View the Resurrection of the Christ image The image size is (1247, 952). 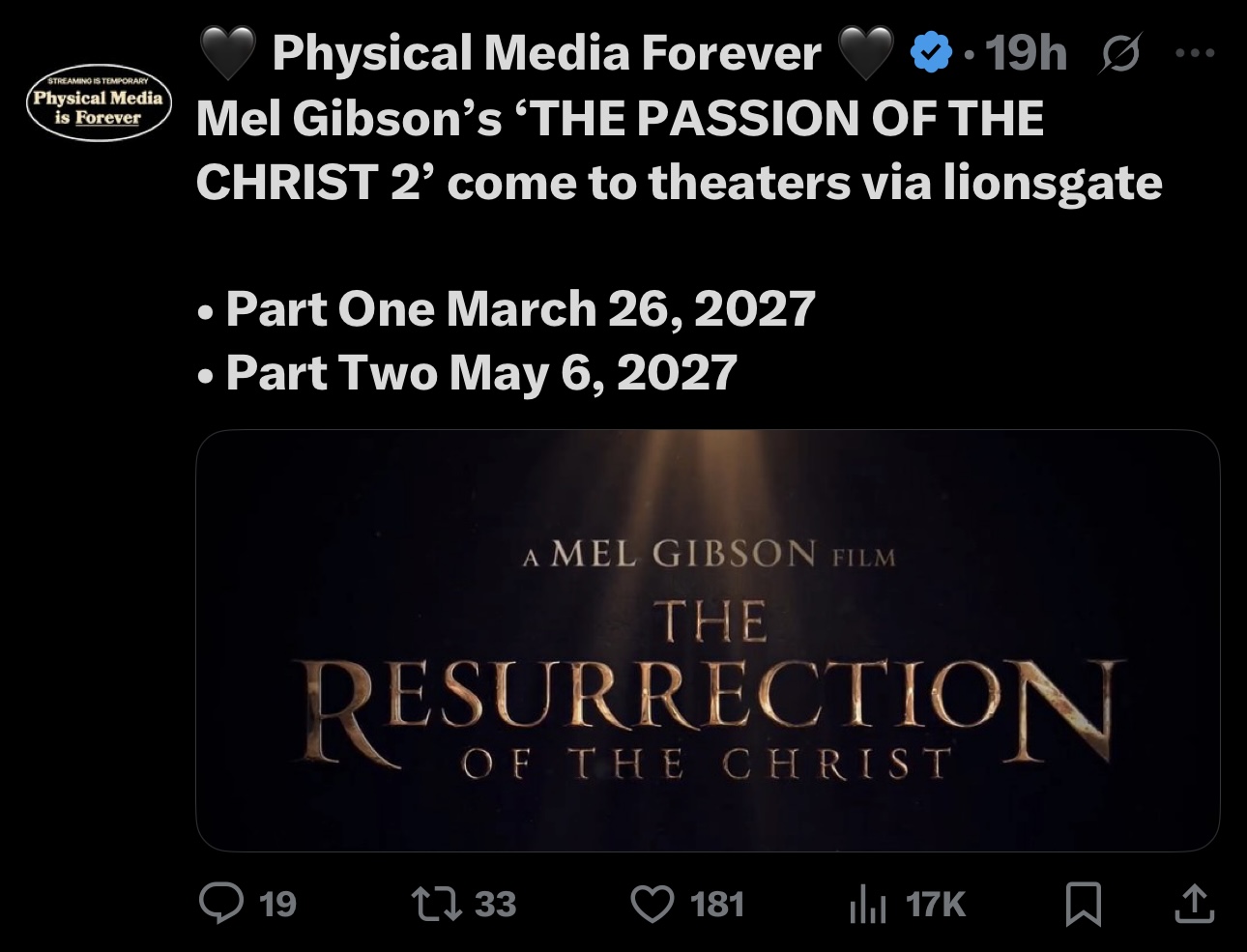click(x=708, y=640)
